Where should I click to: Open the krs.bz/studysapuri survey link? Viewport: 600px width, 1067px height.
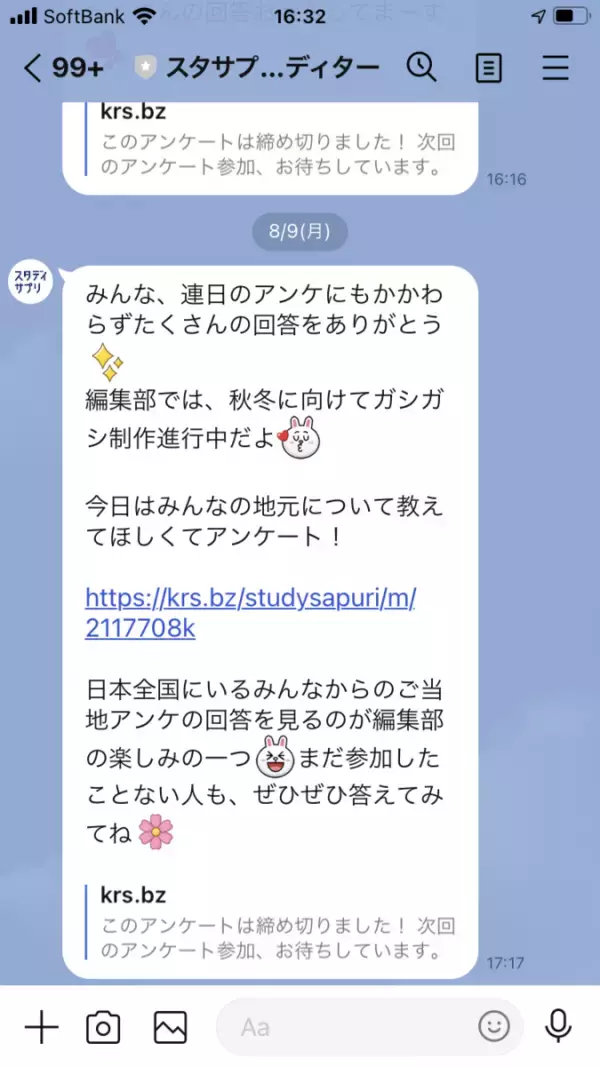[250, 613]
